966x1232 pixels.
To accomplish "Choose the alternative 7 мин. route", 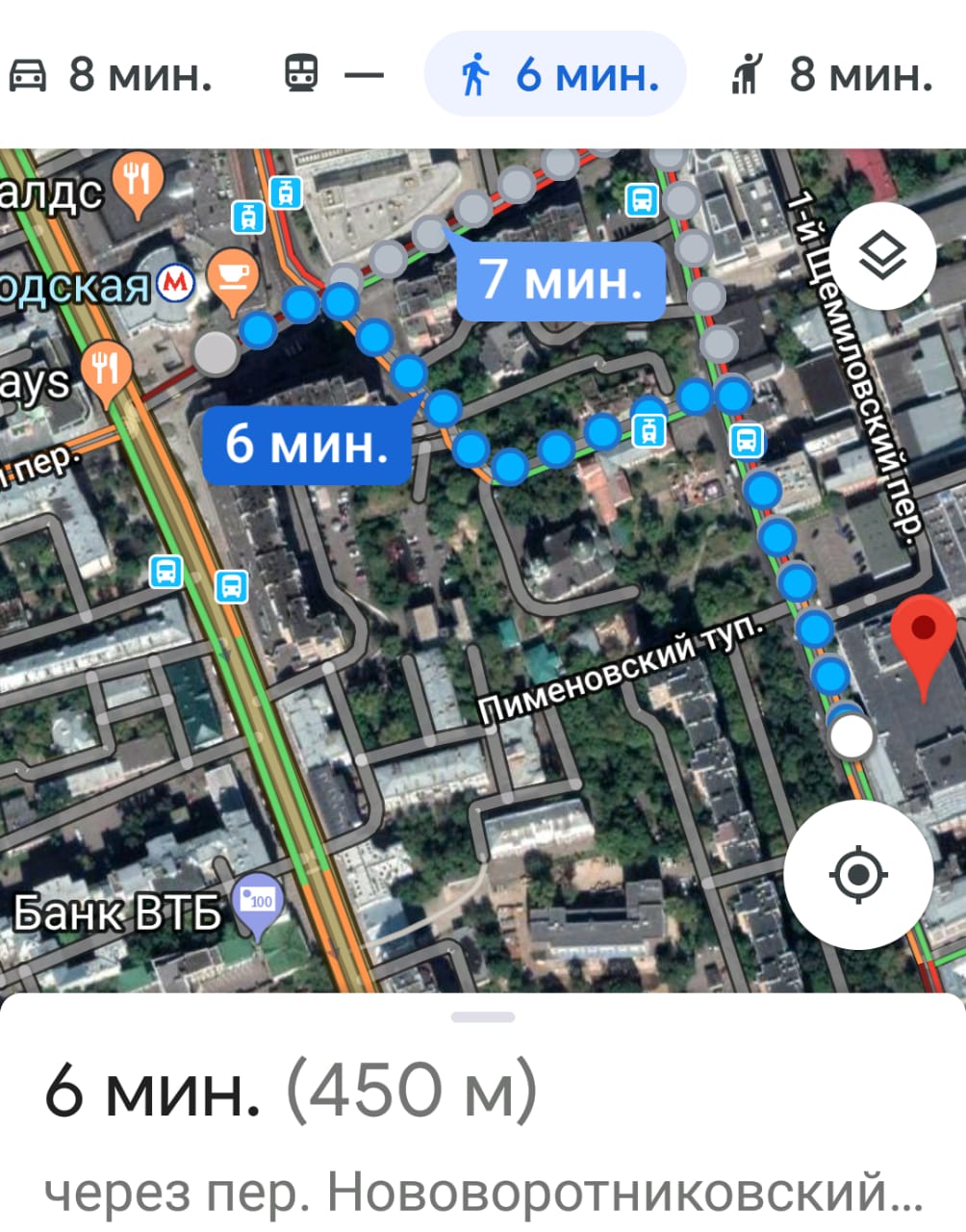I will tap(561, 279).
